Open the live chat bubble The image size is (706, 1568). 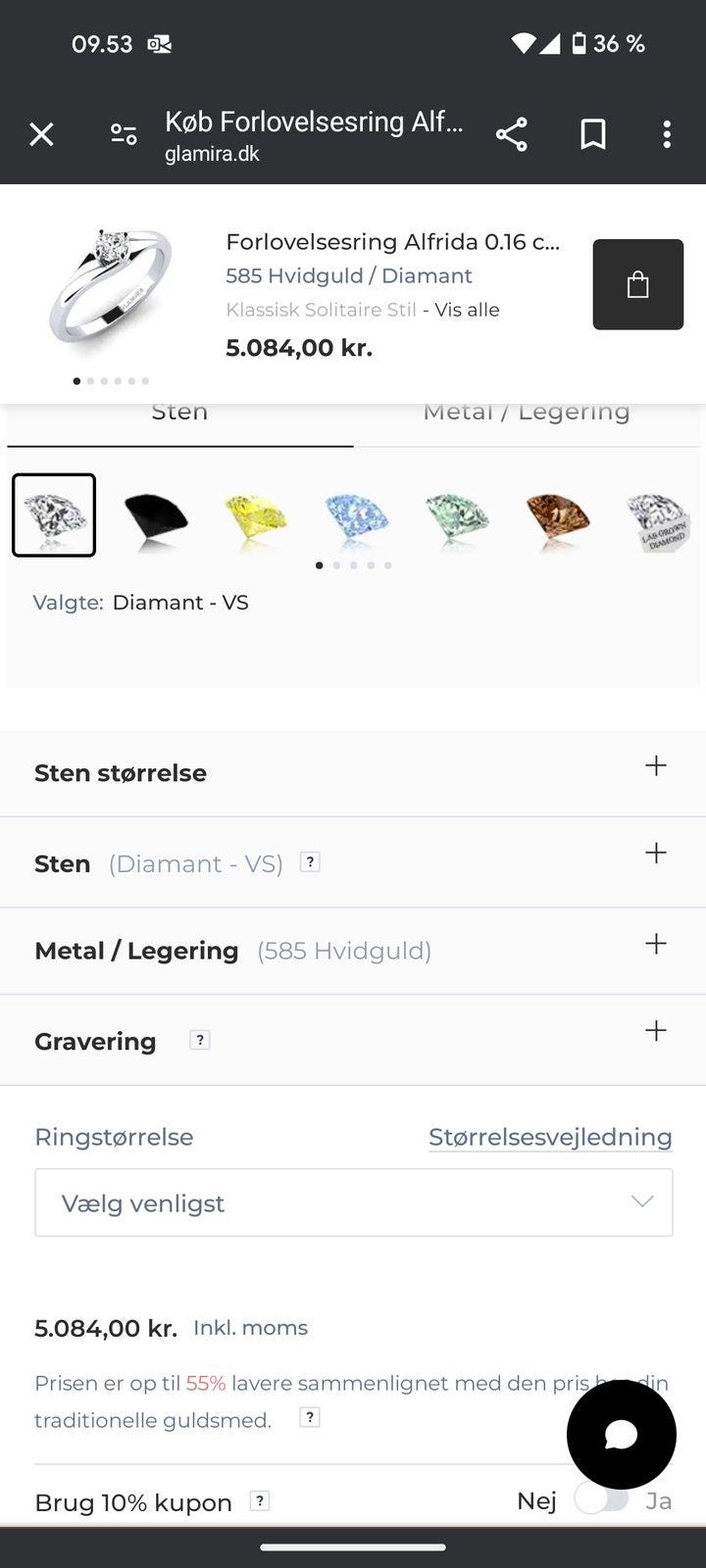[x=621, y=1435]
